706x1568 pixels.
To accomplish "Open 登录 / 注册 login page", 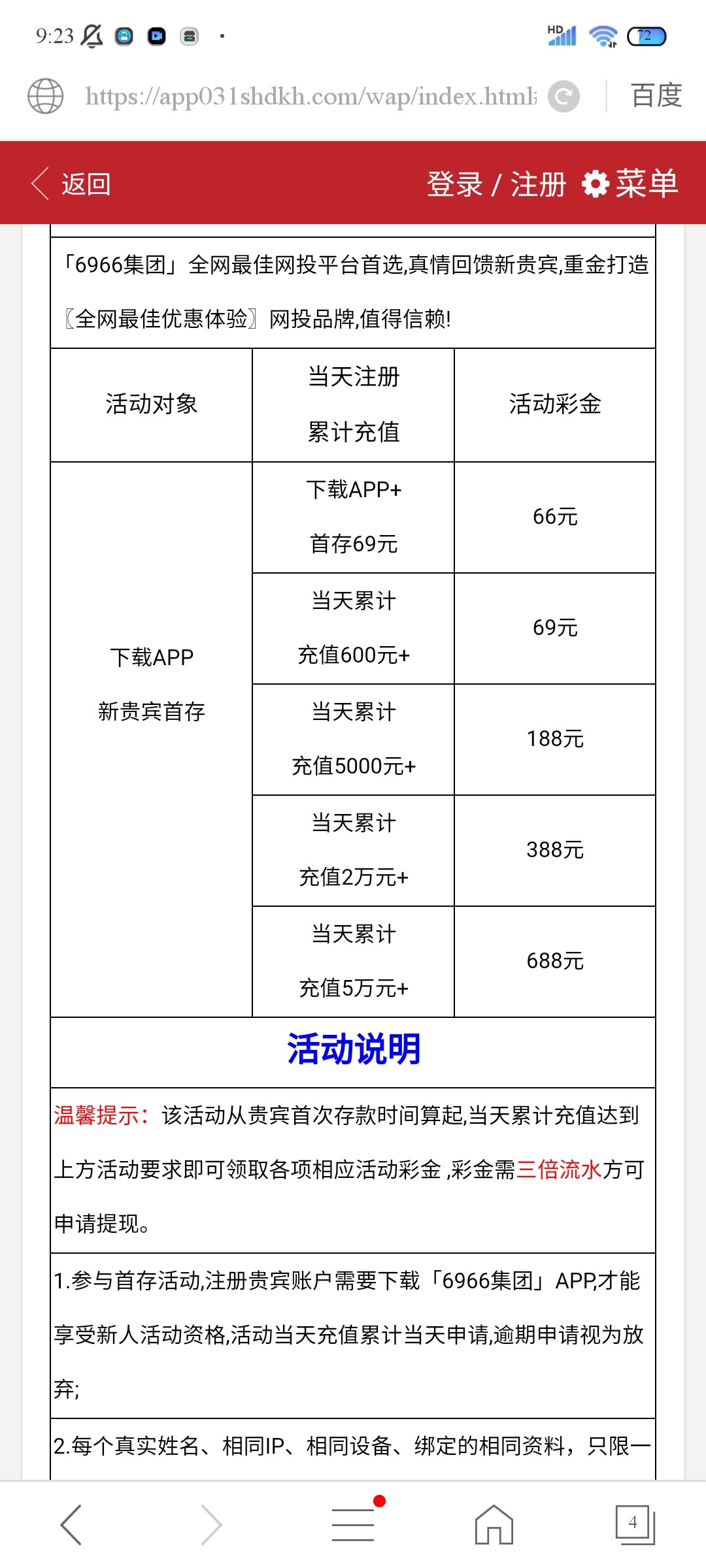I will click(x=496, y=184).
